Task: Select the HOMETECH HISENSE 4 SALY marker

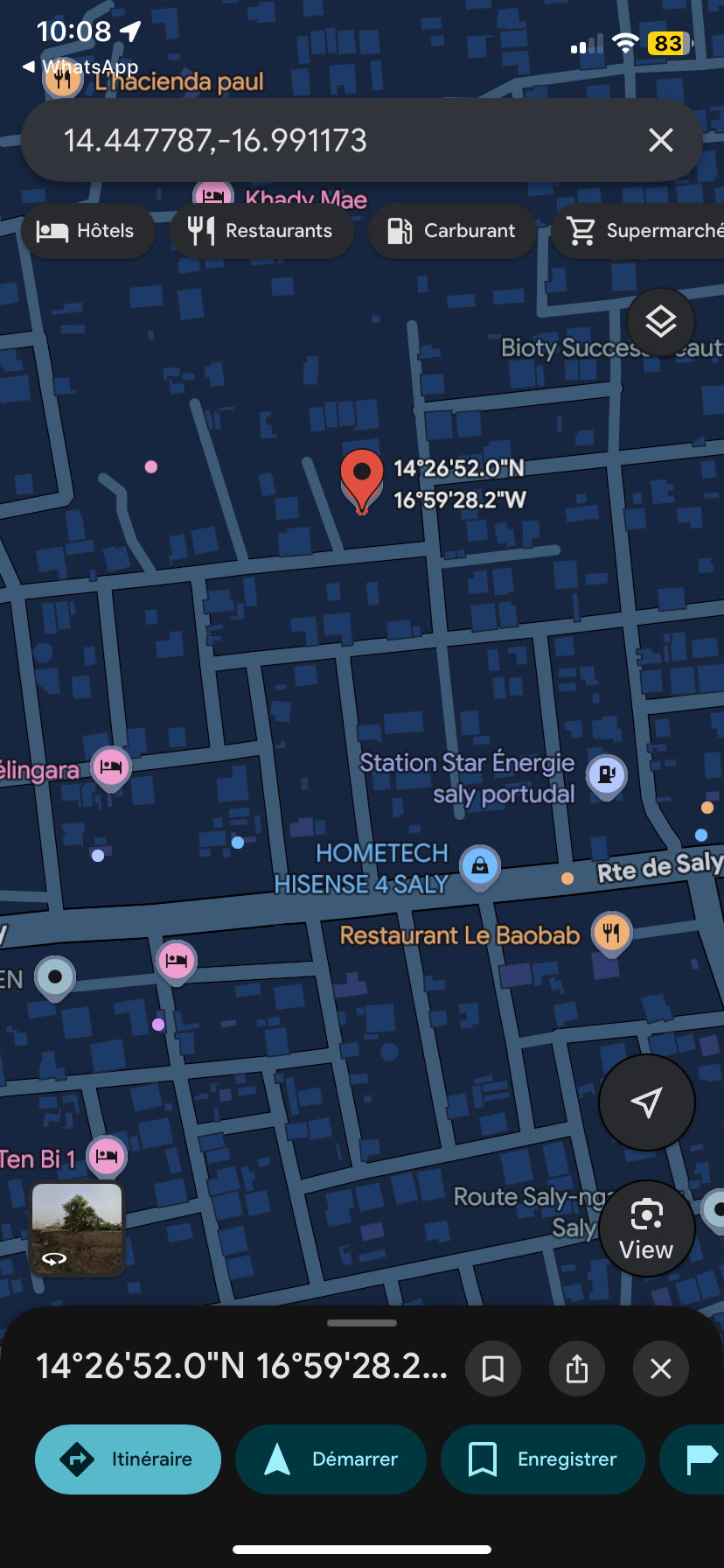Action: click(479, 866)
